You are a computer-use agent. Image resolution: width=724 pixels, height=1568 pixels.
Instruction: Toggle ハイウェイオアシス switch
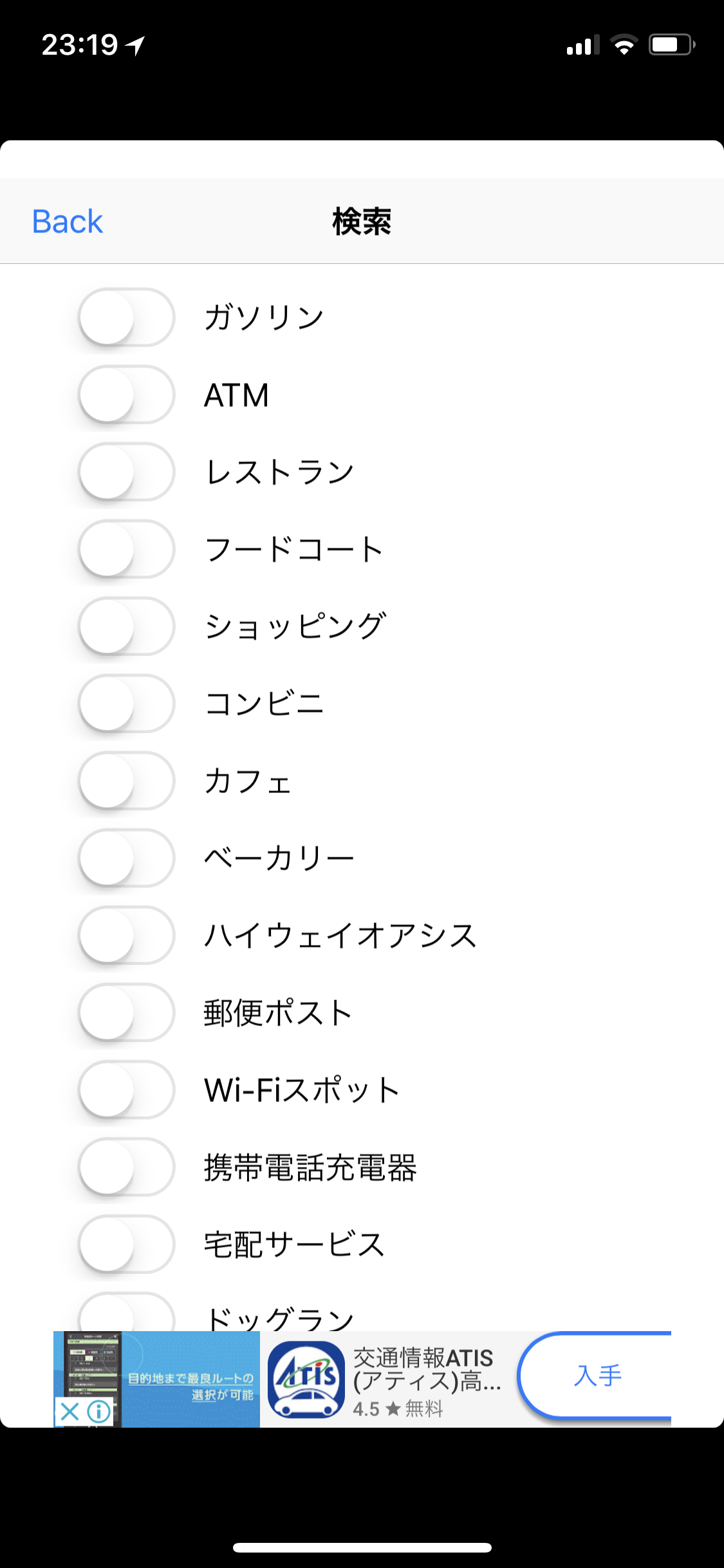pos(126,935)
